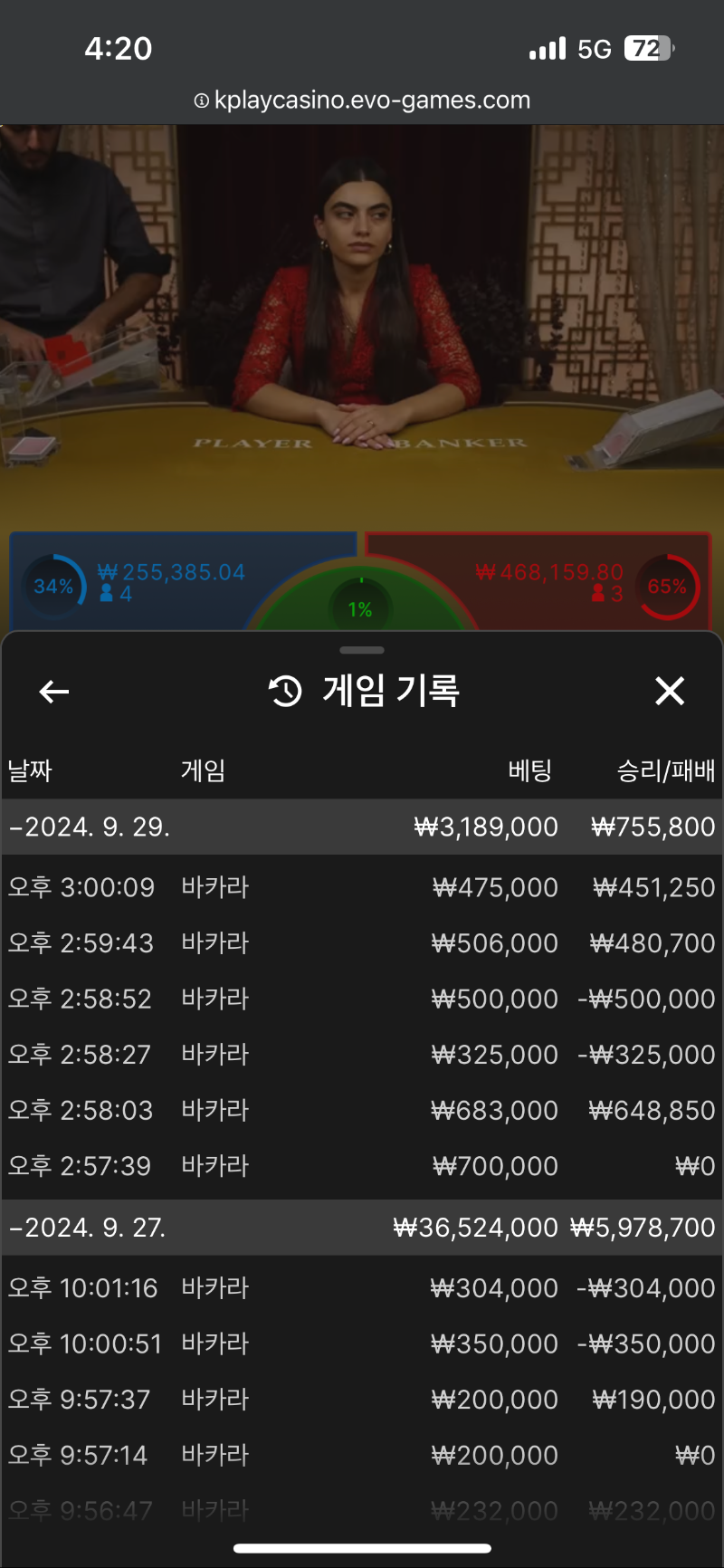724x1568 pixels.
Task: Select the 오후 2:58:27 바카라 entry
Action: (362, 1055)
